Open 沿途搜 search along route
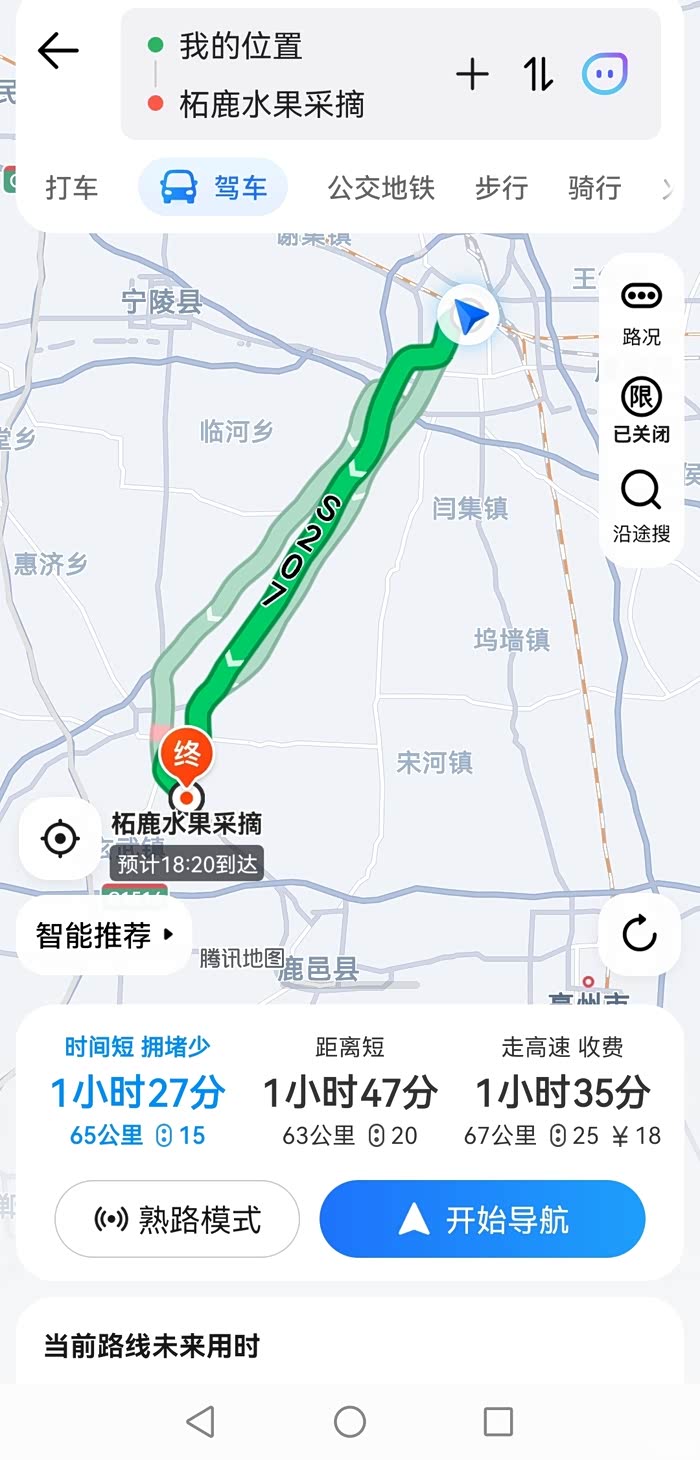 click(641, 506)
